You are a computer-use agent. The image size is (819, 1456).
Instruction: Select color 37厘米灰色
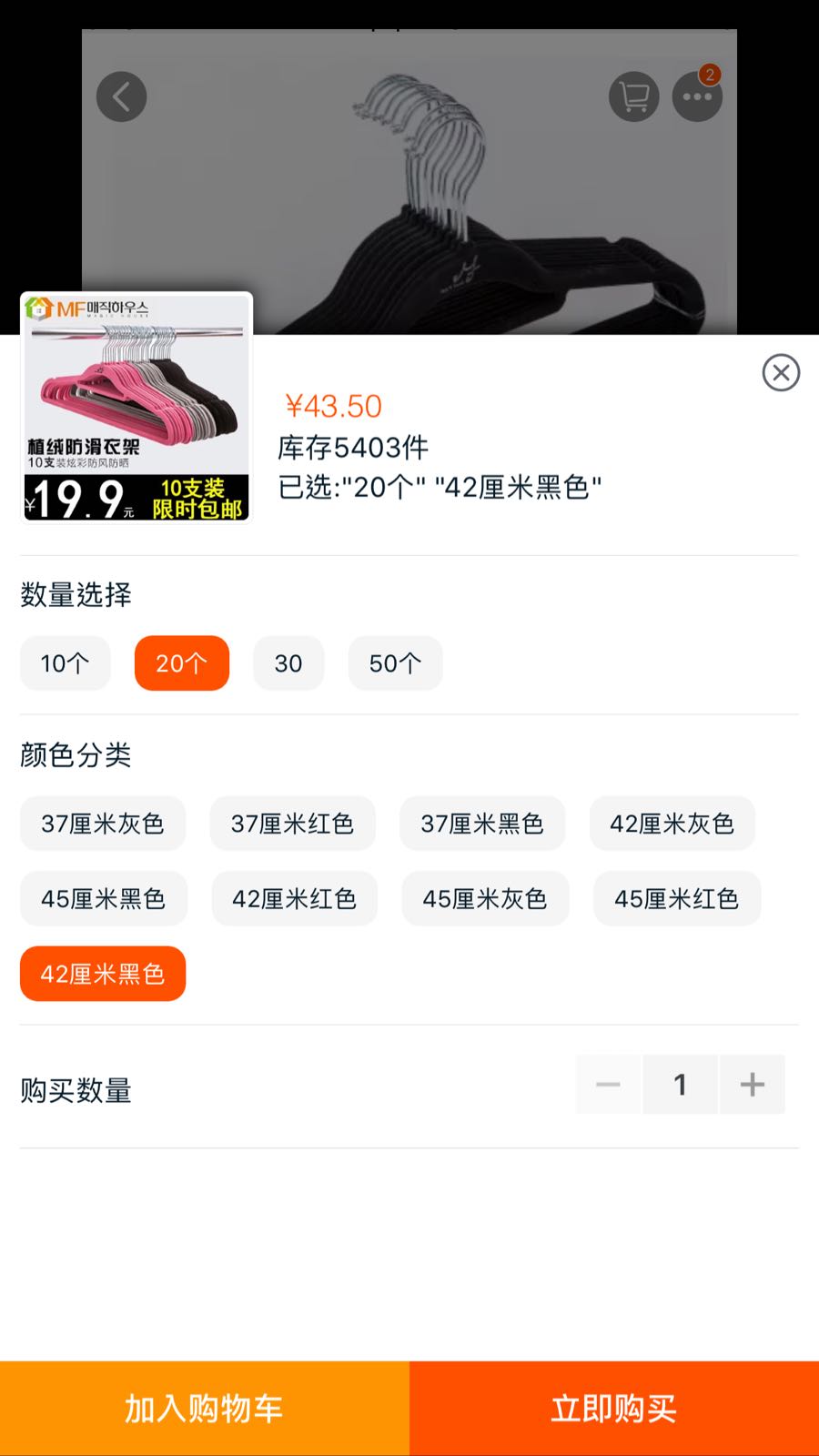(103, 824)
